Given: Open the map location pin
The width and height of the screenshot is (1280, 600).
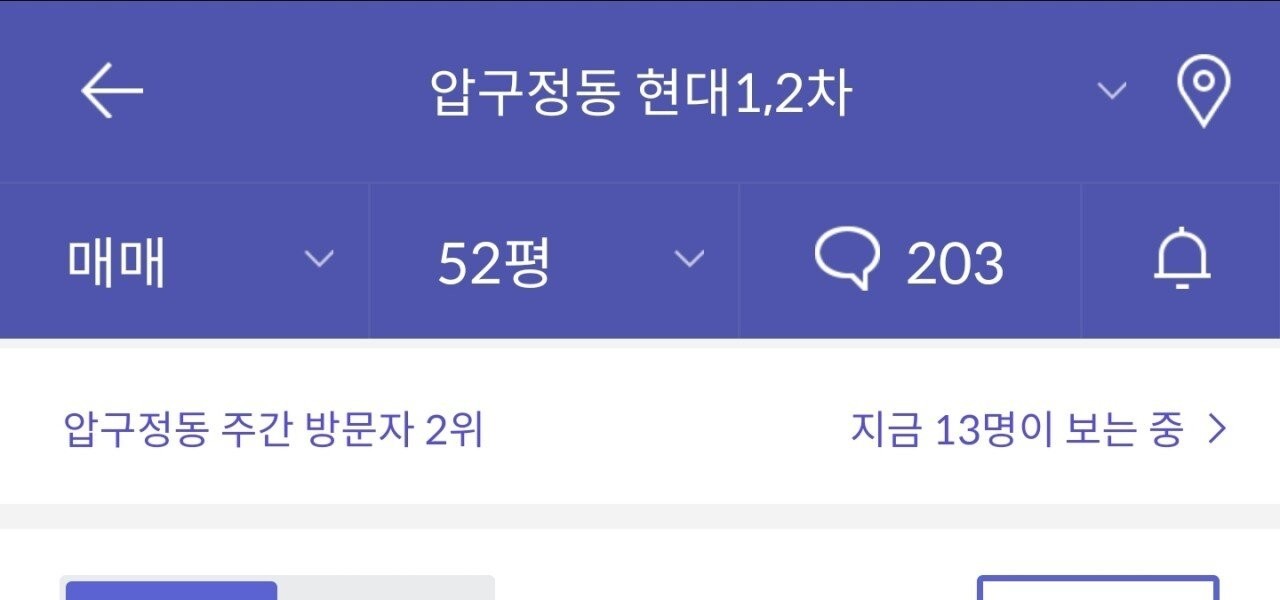Looking at the screenshot, I should pyautogui.click(x=1202, y=91).
